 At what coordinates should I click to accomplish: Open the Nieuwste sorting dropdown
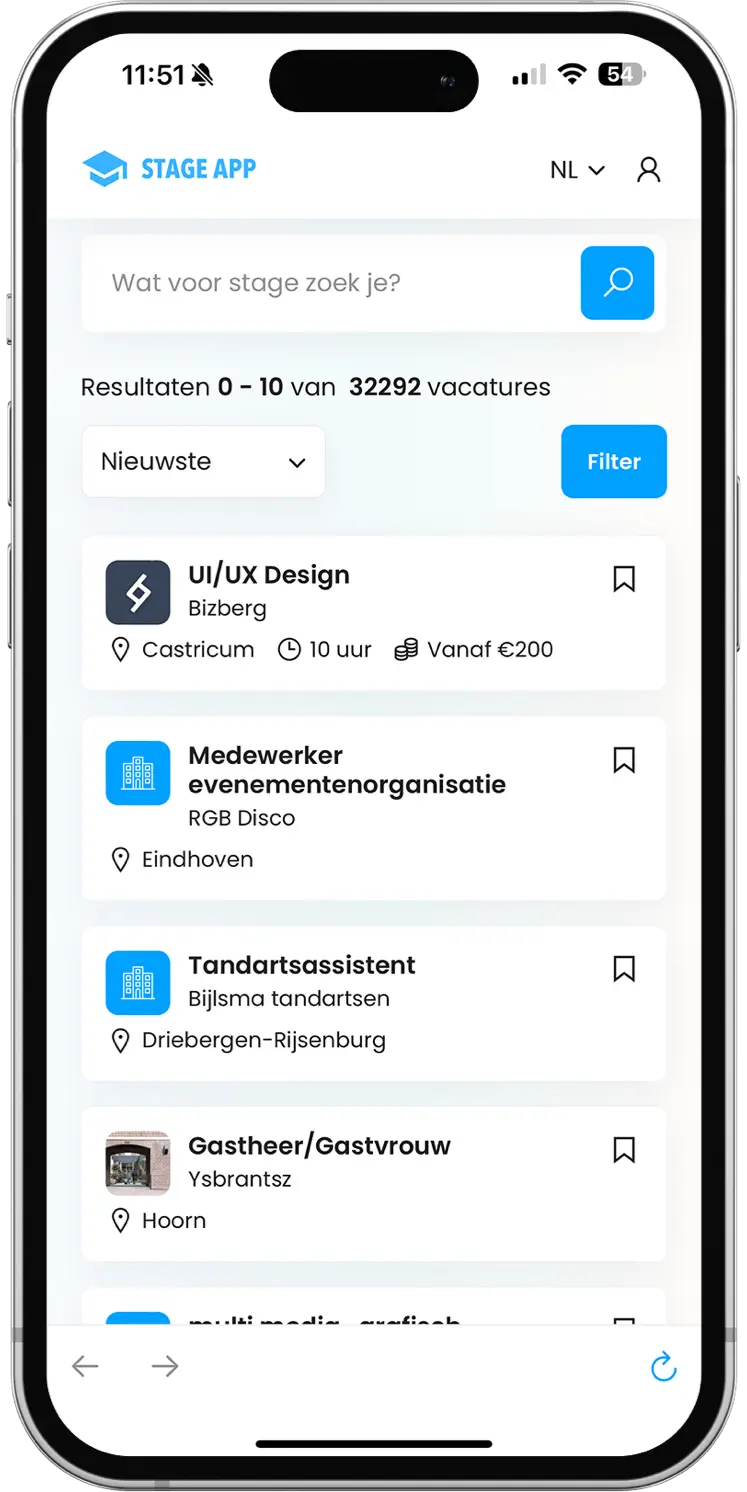click(x=203, y=462)
